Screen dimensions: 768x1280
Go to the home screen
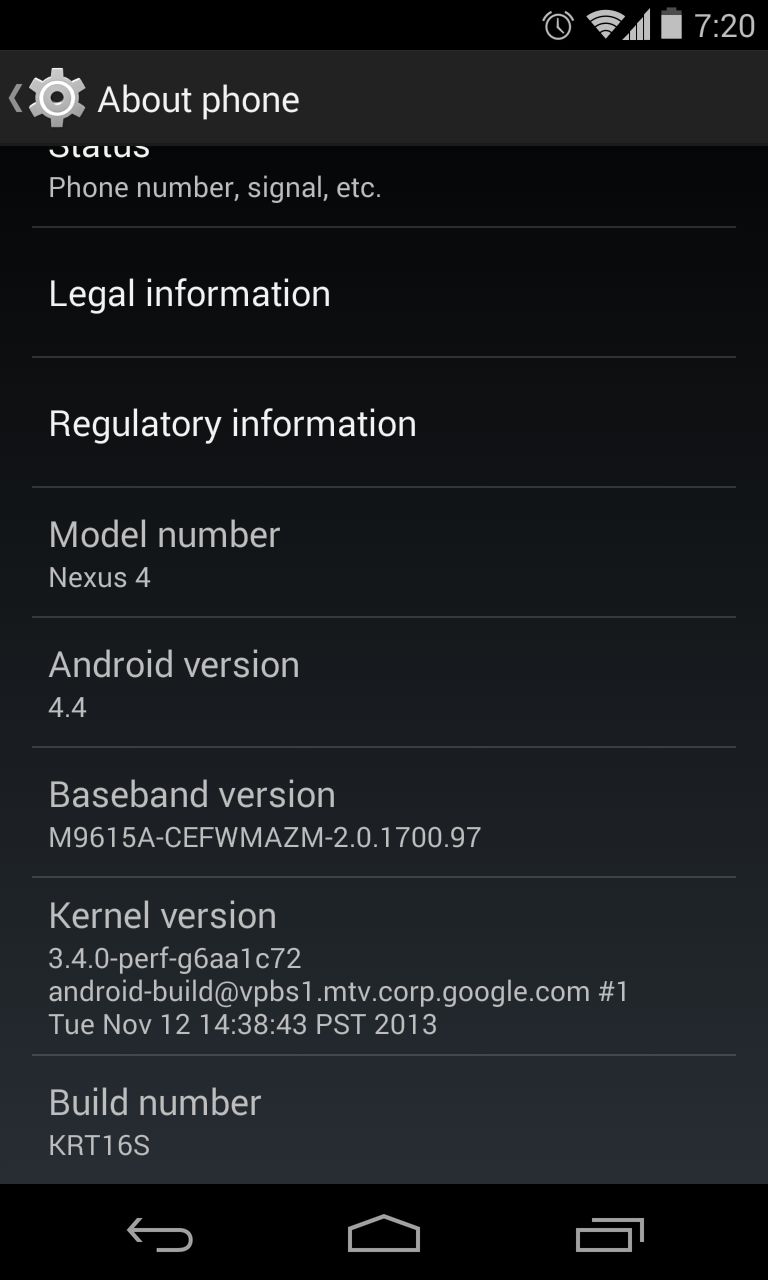pyautogui.click(x=384, y=1234)
